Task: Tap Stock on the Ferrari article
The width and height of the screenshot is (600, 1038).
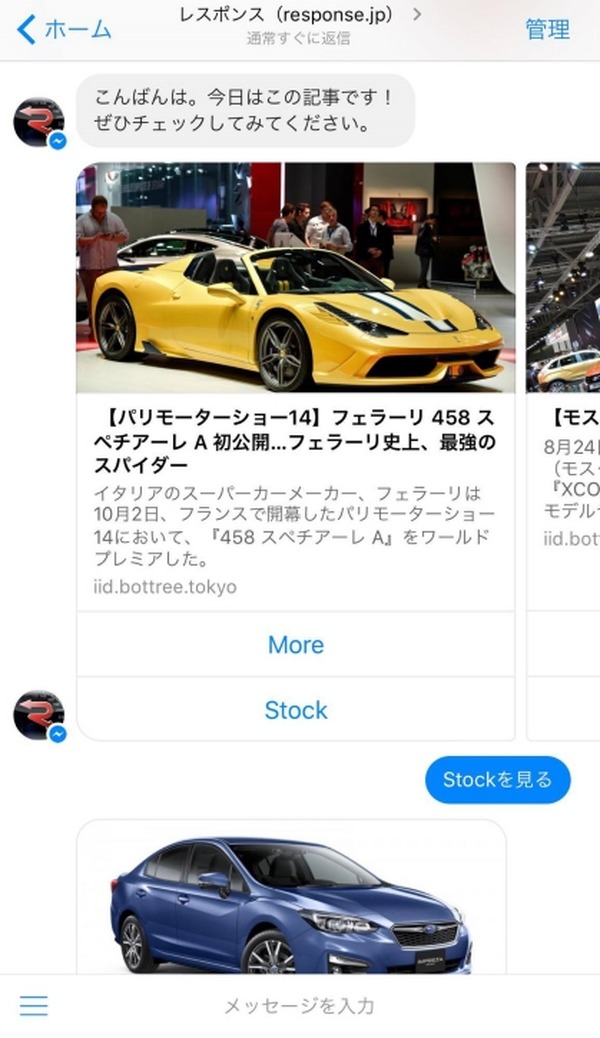Action: (295, 710)
